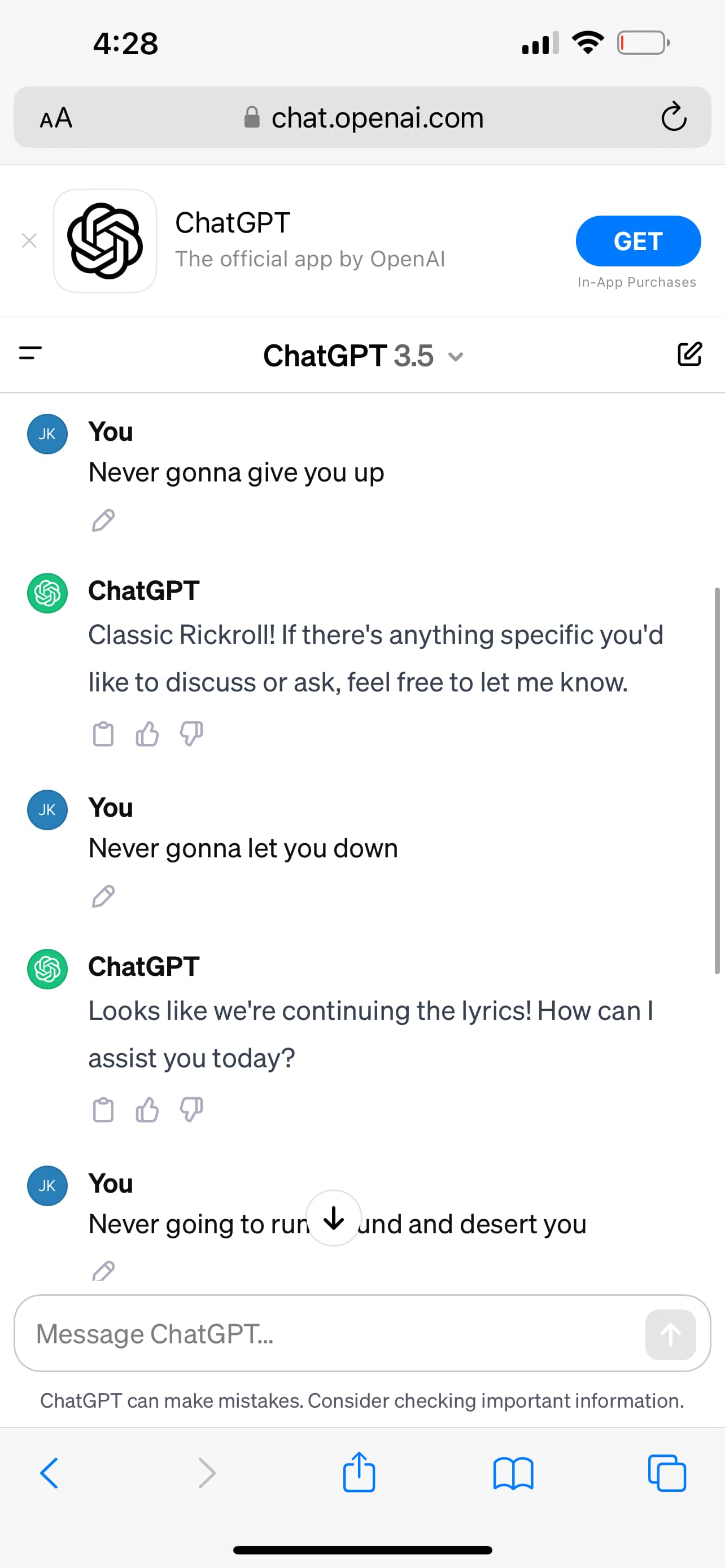Edit the message "Never gonna give you up"

coord(103,520)
